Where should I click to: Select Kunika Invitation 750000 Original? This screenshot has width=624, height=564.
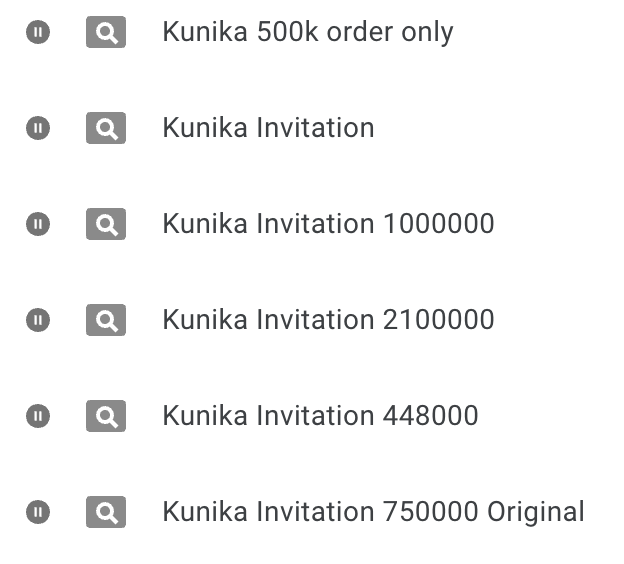click(373, 512)
